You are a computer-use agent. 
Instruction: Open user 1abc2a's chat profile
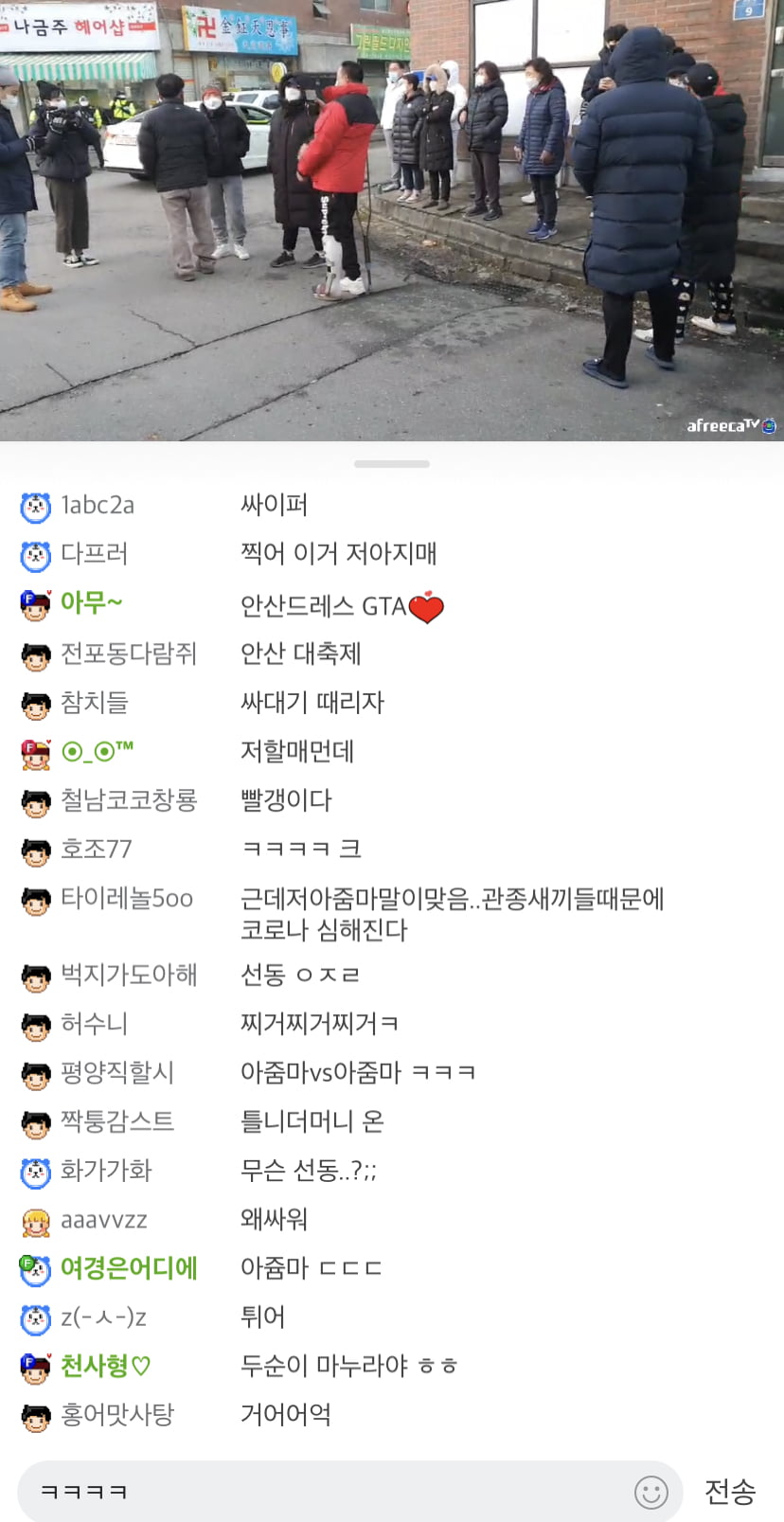98,506
